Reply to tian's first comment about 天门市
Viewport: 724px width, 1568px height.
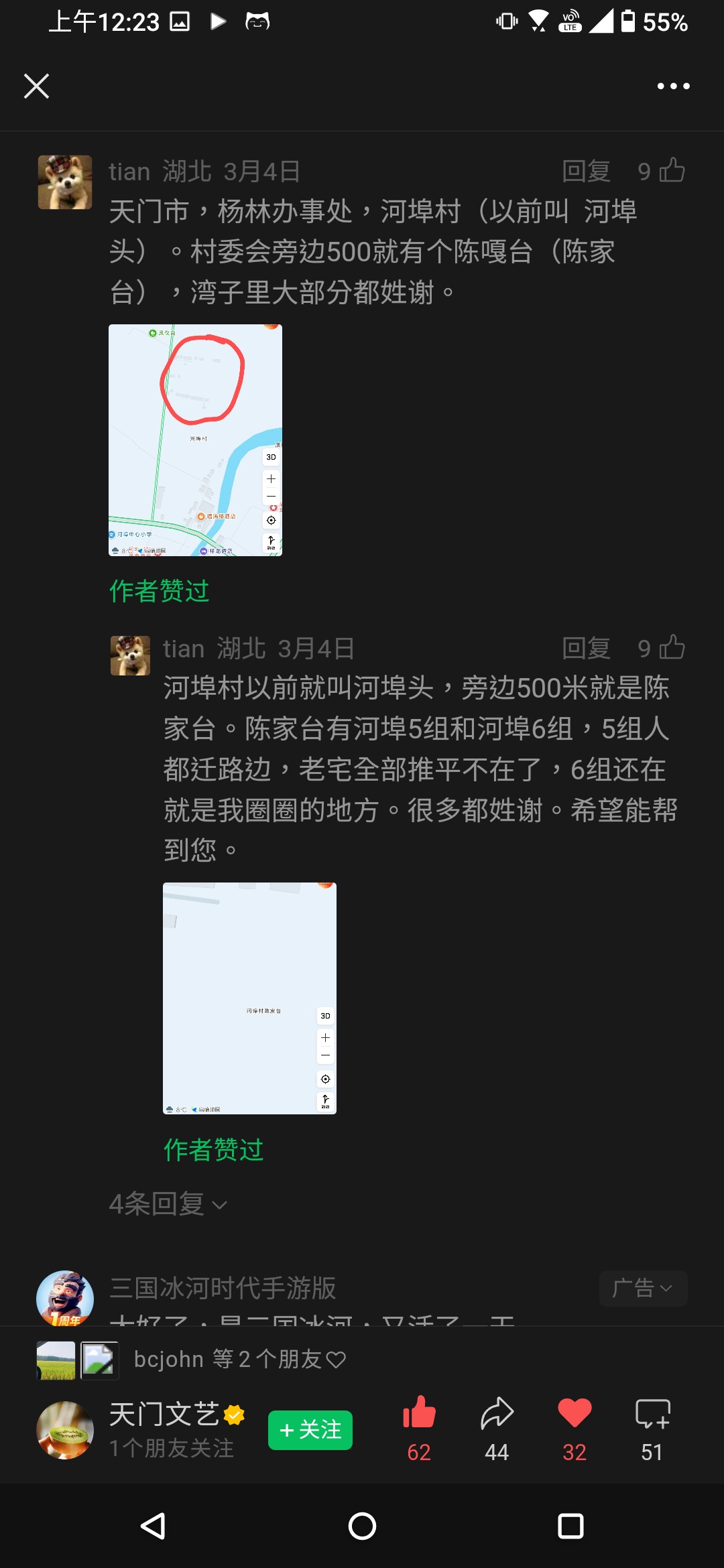(586, 172)
